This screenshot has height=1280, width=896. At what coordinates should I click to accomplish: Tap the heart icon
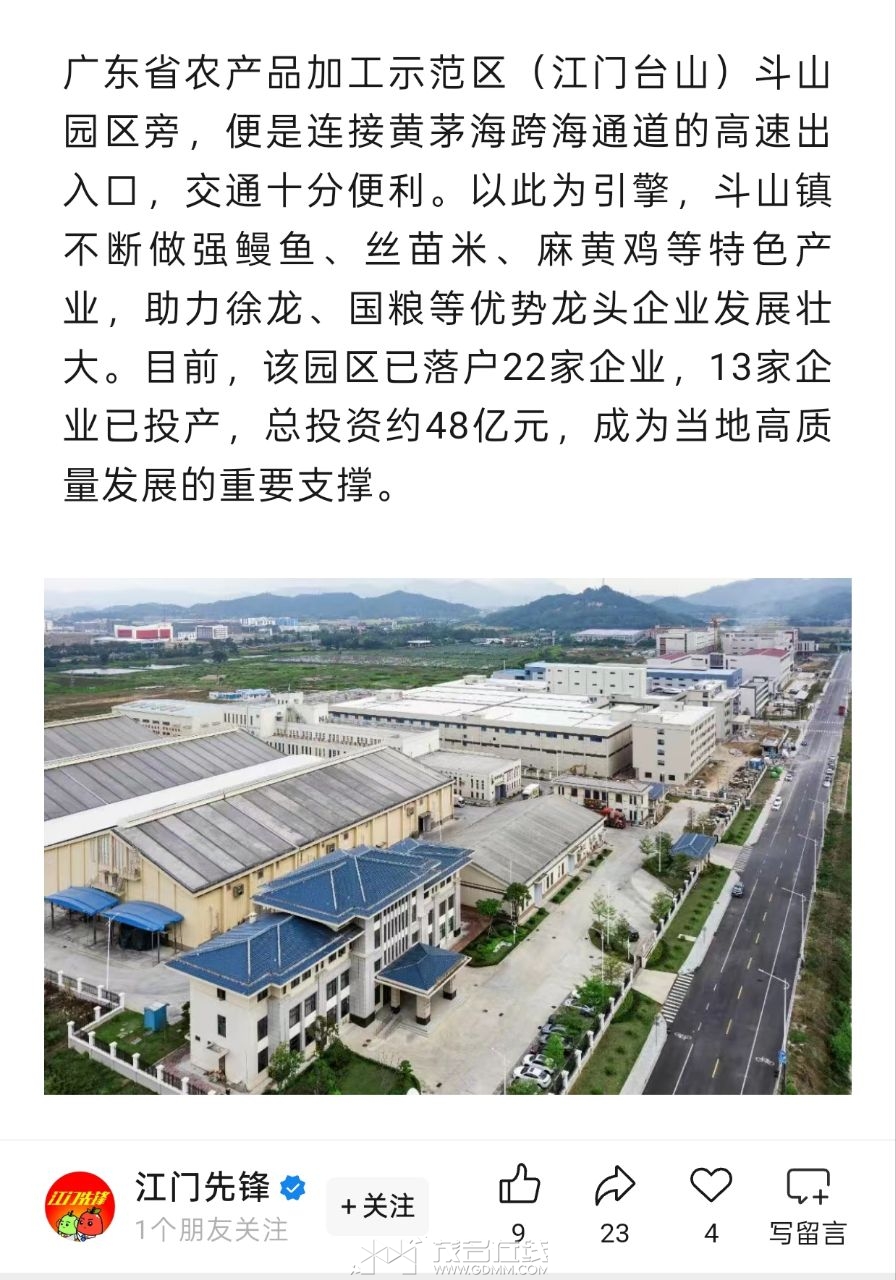pyautogui.click(x=710, y=1186)
